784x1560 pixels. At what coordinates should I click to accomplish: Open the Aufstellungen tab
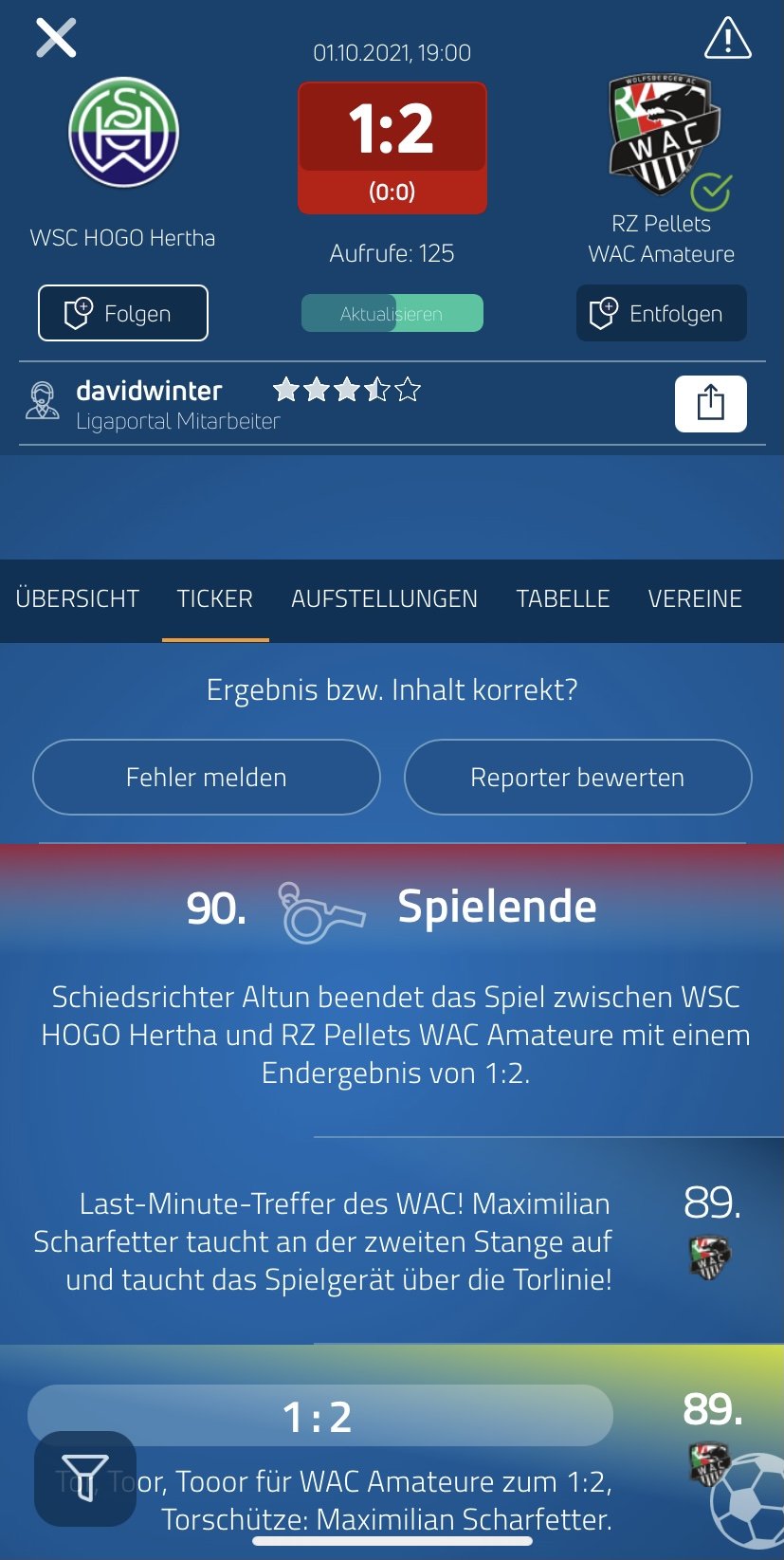pos(385,599)
